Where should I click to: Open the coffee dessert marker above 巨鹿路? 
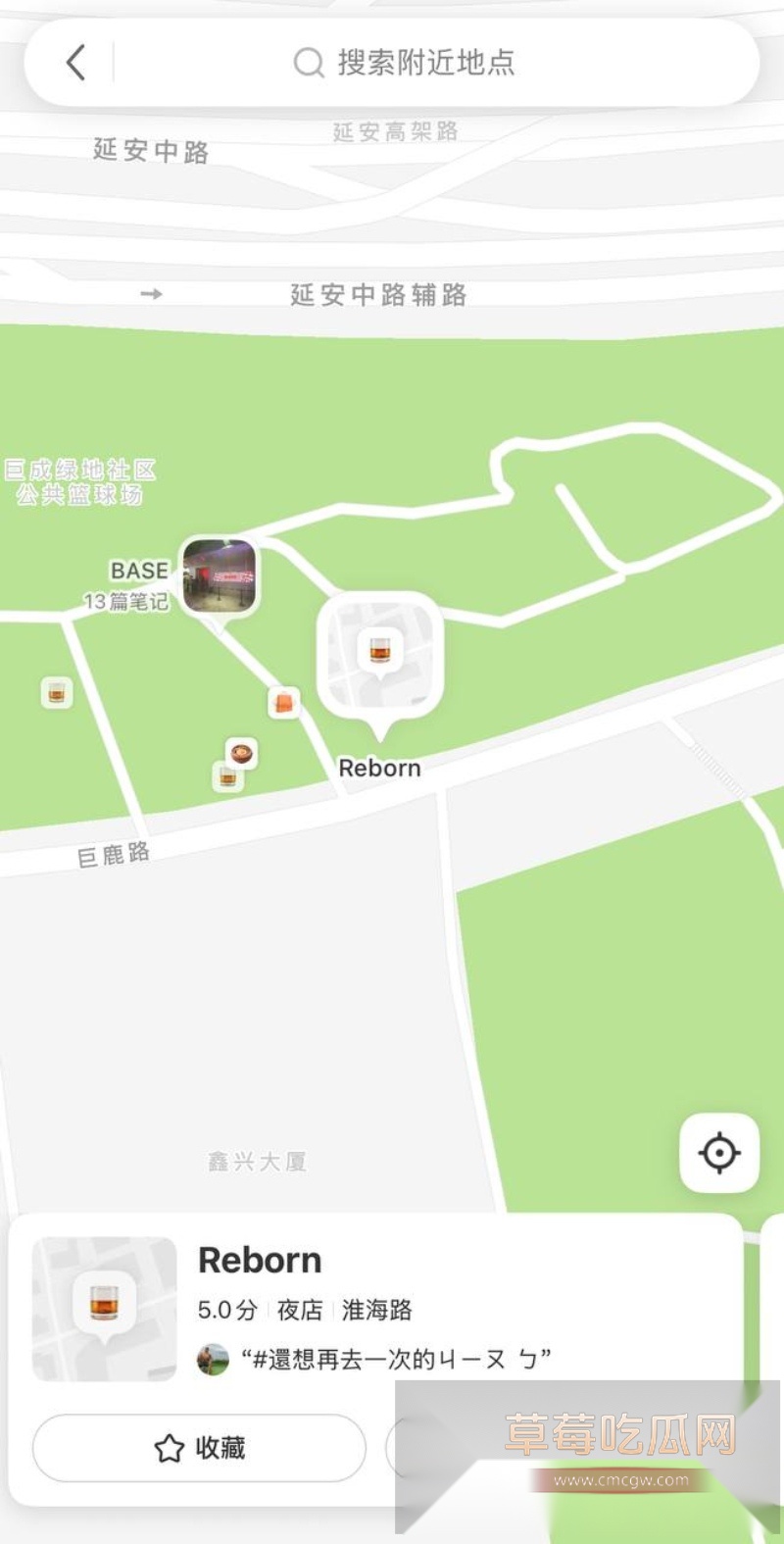click(x=241, y=751)
